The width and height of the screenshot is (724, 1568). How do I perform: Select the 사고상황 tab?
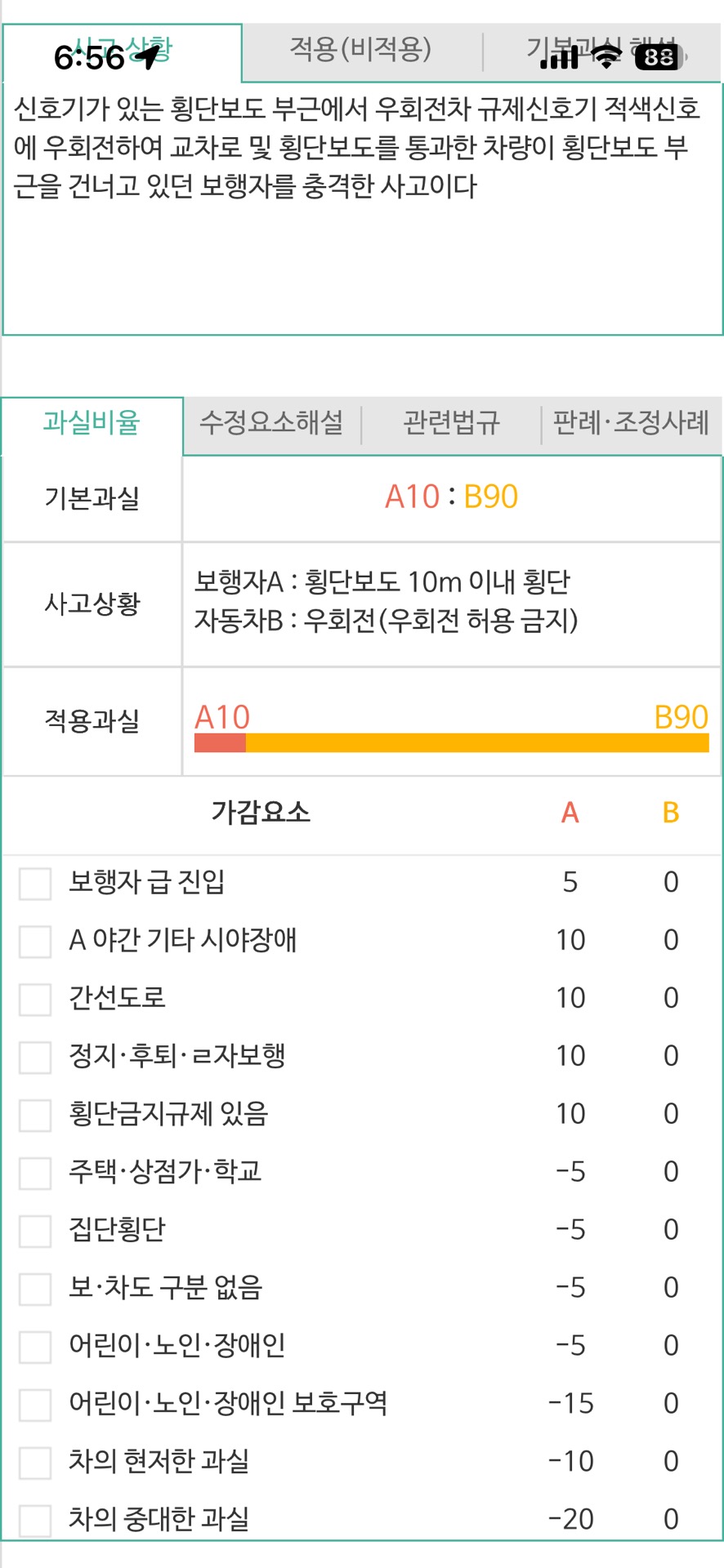tap(123, 51)
